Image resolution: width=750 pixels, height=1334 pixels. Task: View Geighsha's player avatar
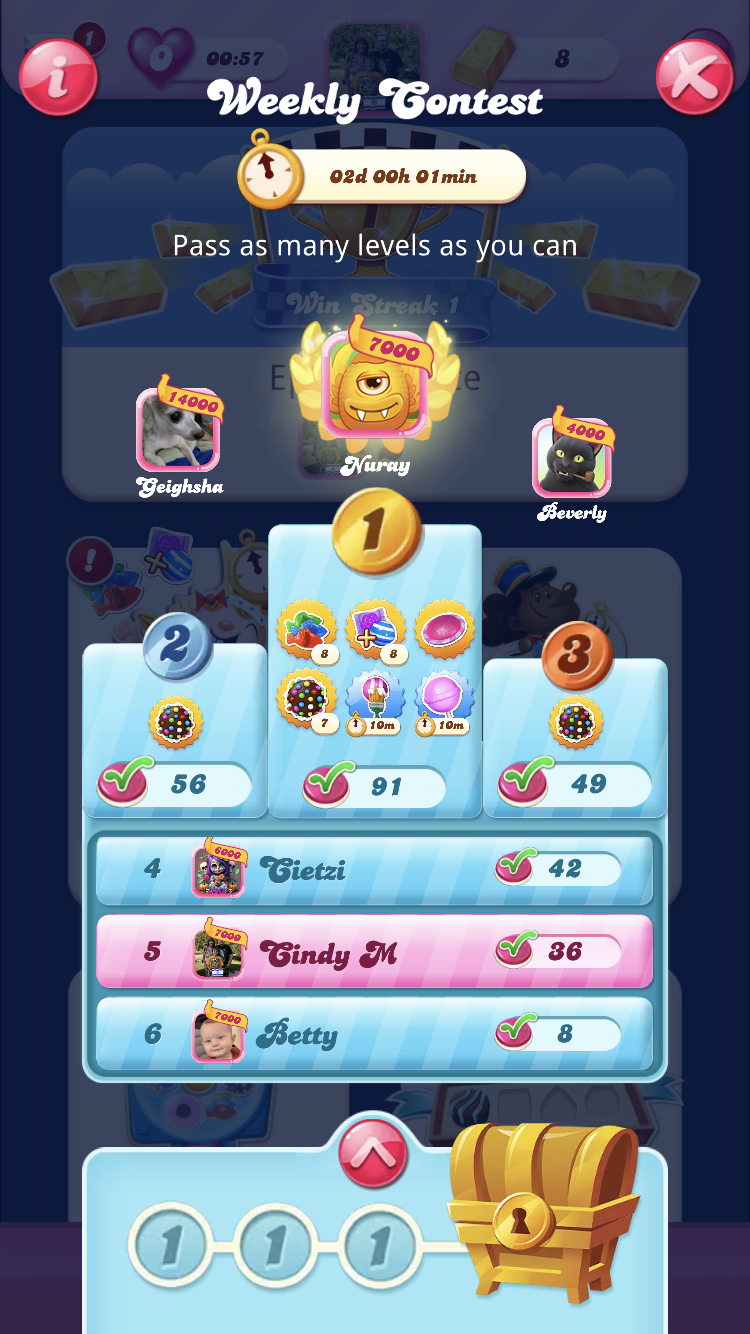[177, 432]
